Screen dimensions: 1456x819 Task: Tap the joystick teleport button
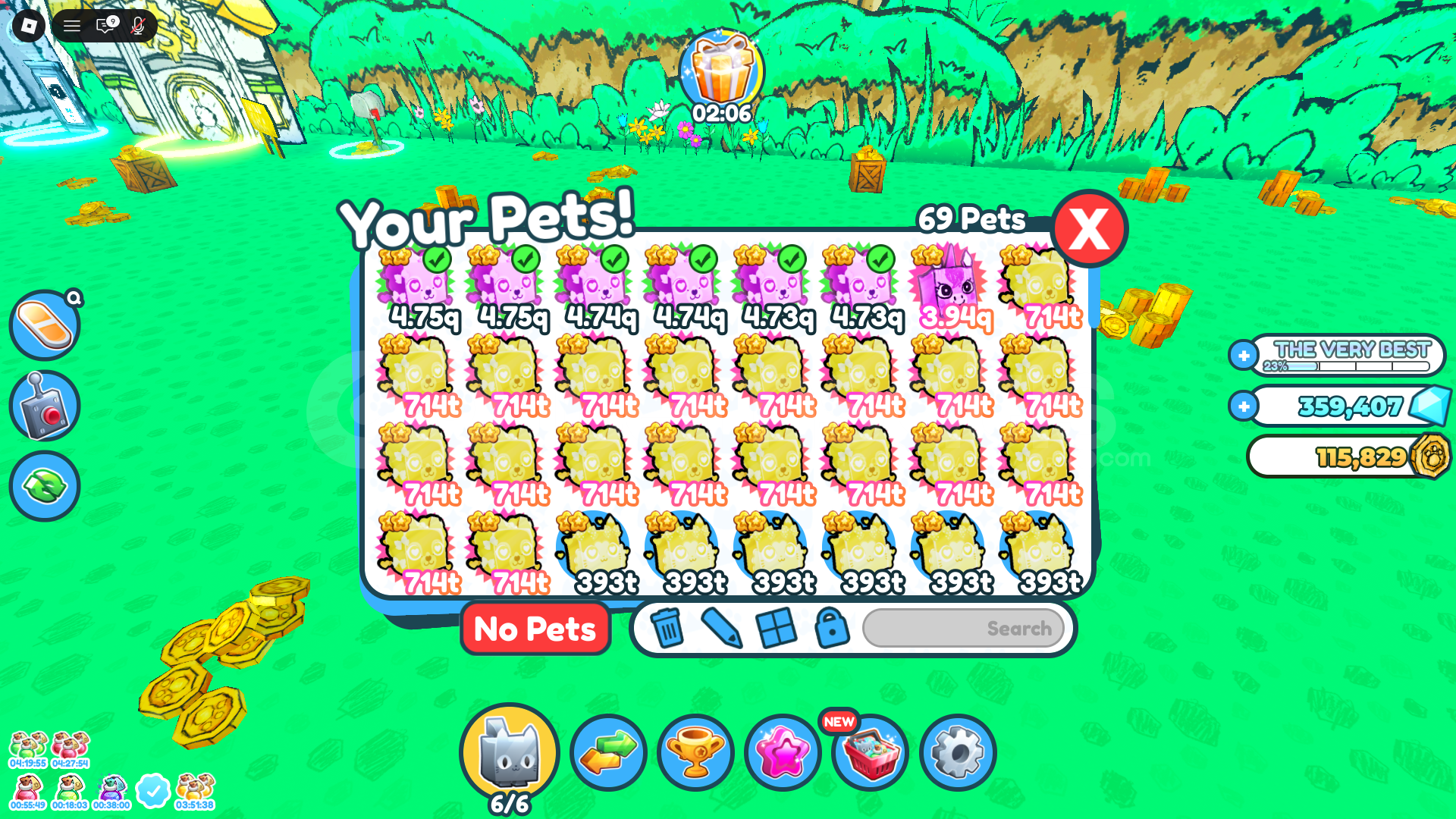[45, 406]
